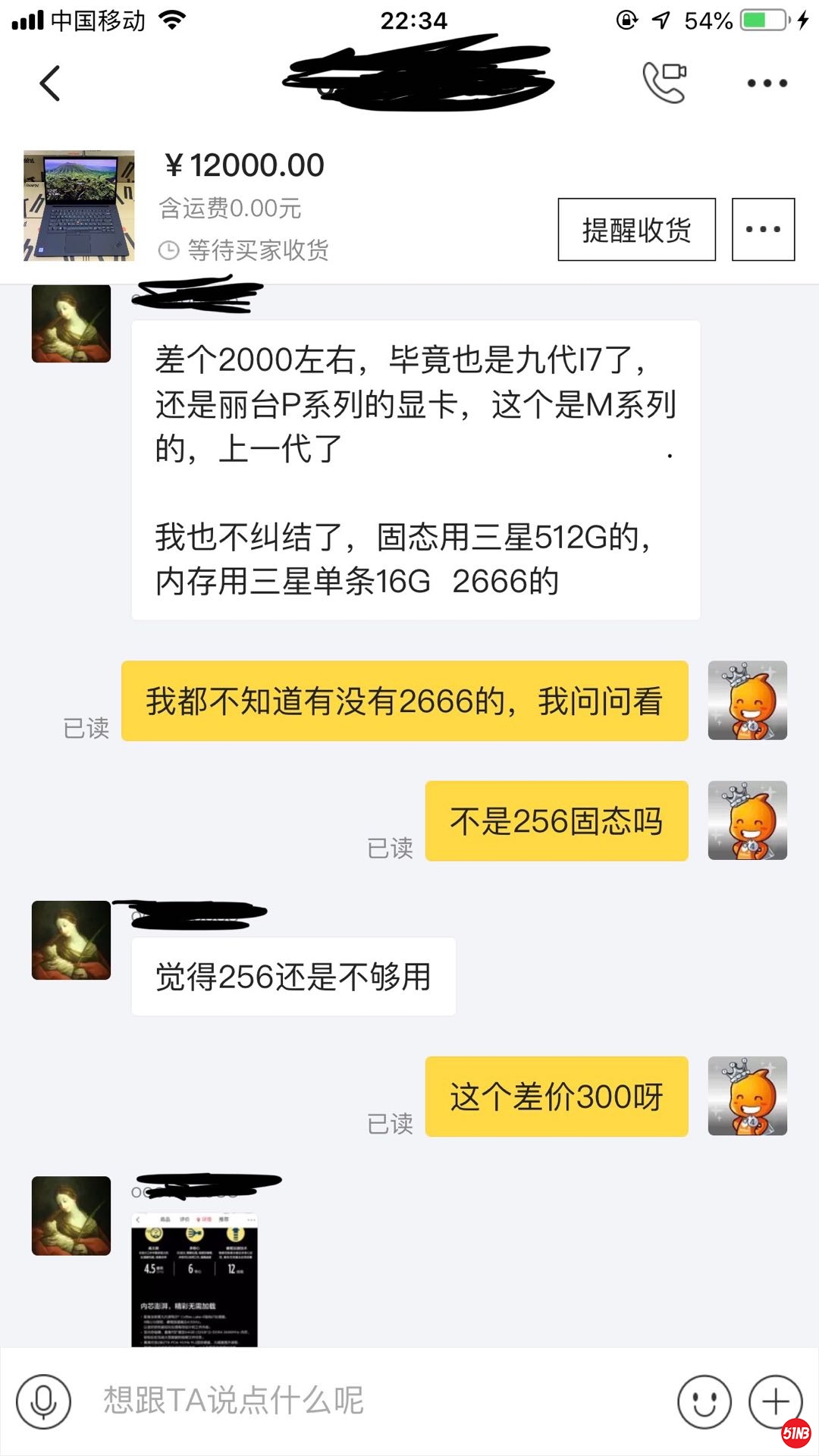This screenshot has width=819, height=1456.
Task: Open the ¥12000.00 laptop order card
Action: pyautogui.click(x=243, y=206)
